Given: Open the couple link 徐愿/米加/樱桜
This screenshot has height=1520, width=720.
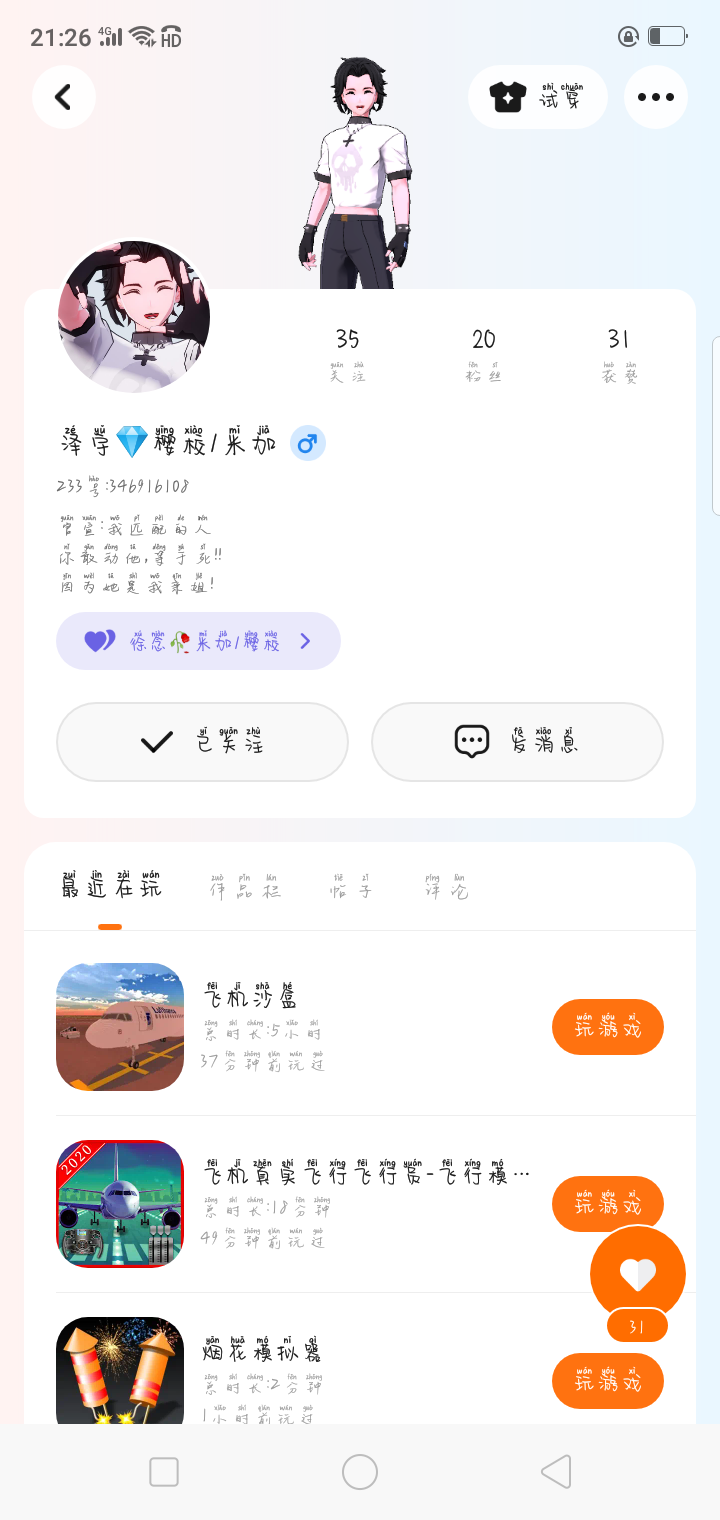Looking at the screenshot, I should pos(198,641).
